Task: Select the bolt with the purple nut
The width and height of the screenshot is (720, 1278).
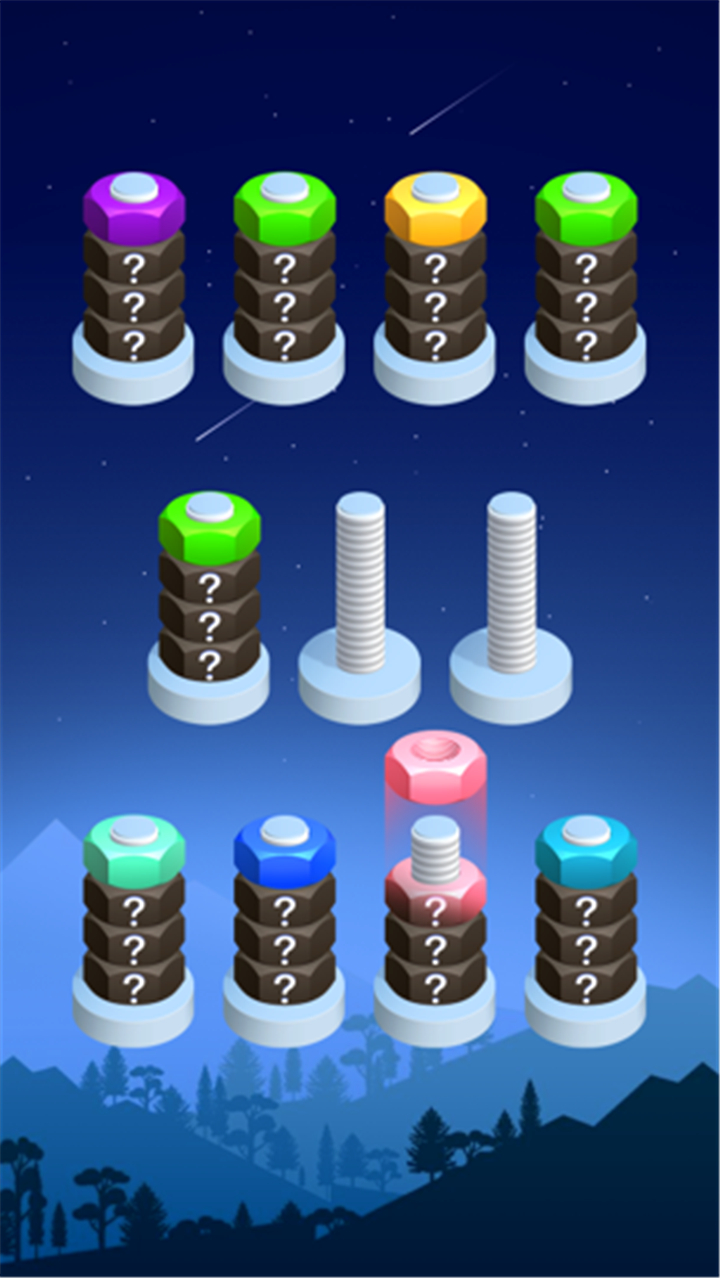Action: [x=134, y=288]
